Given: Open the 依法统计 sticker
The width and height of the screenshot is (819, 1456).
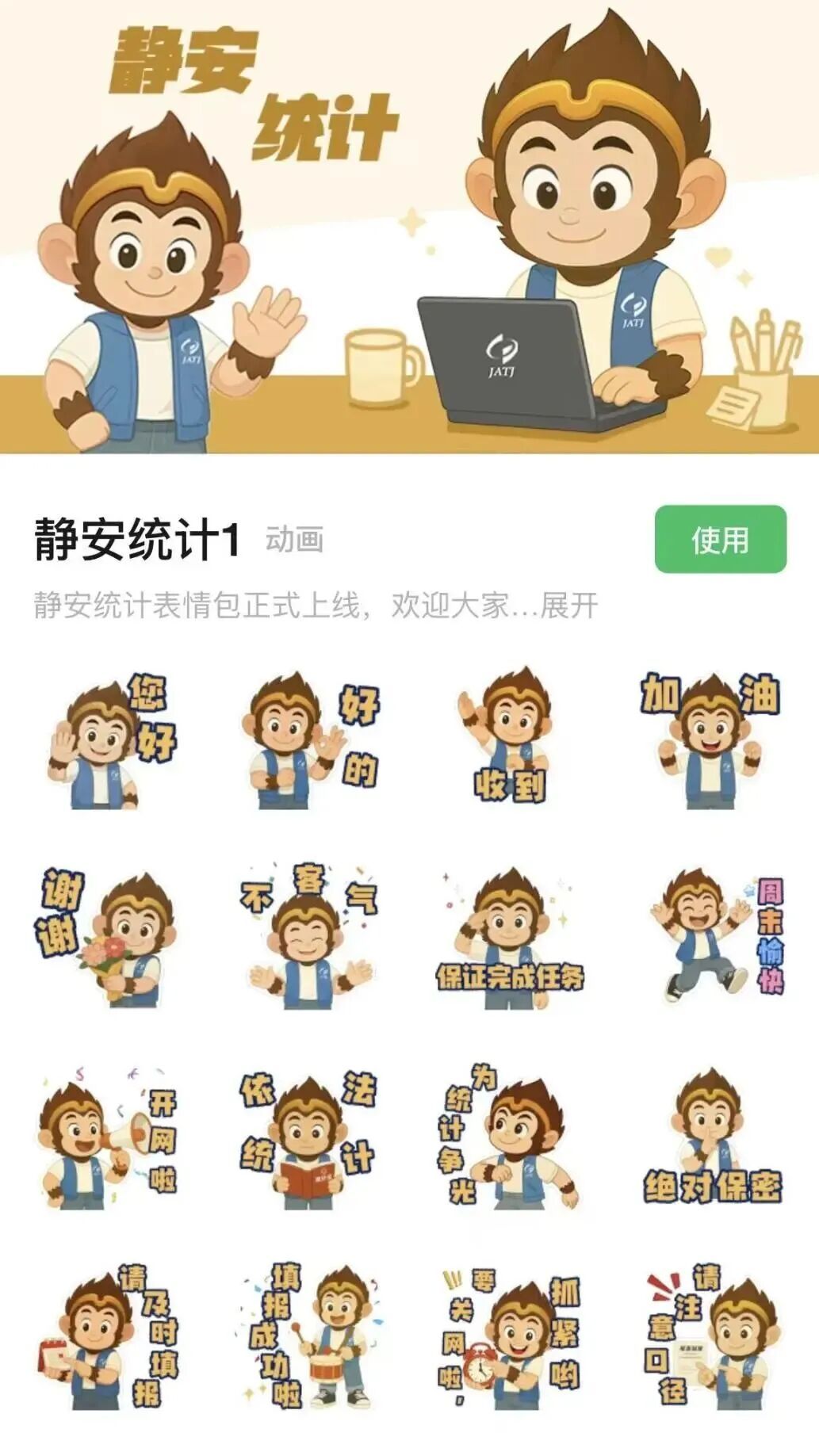Looking at the screenshot, I should pyautogui.click(x=308, y=1138).
